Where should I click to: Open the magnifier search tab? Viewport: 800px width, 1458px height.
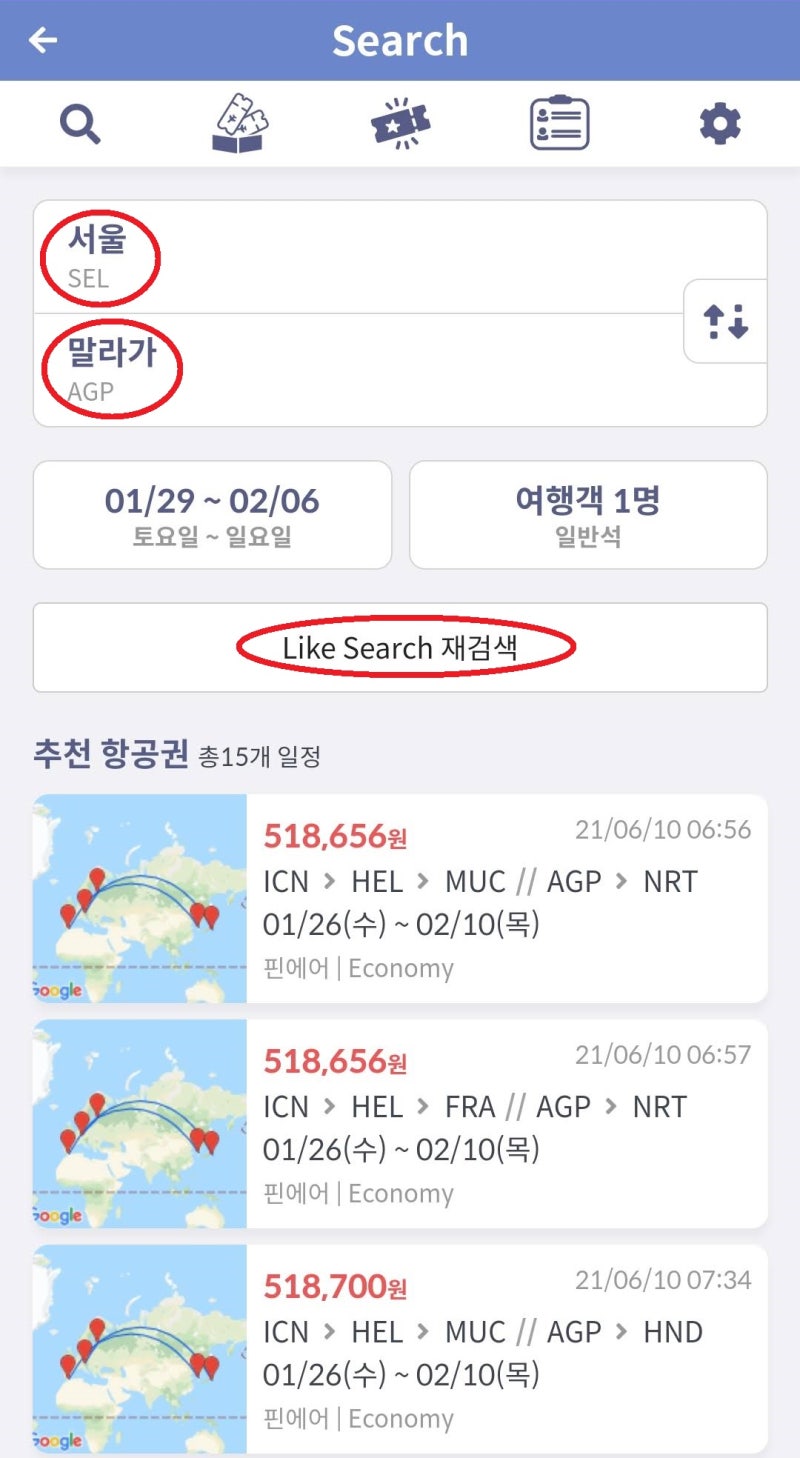click(79, 125)
